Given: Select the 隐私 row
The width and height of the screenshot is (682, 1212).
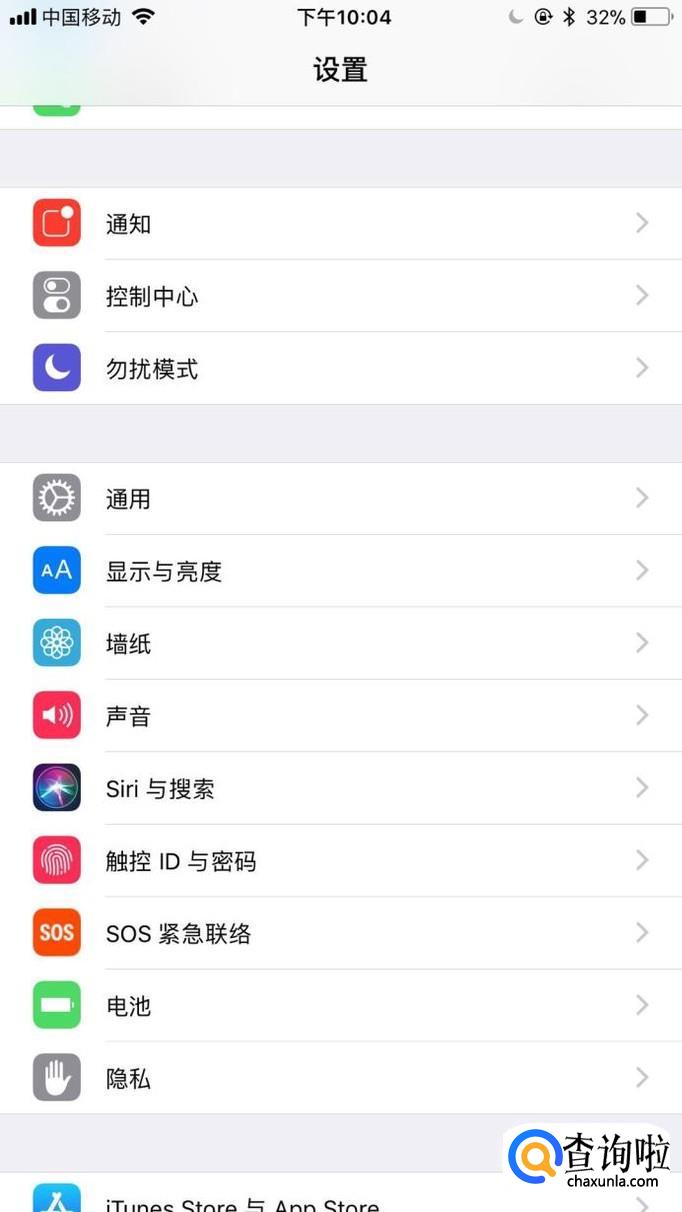Looking at the screenshot, I should [x=341, y=1078].
